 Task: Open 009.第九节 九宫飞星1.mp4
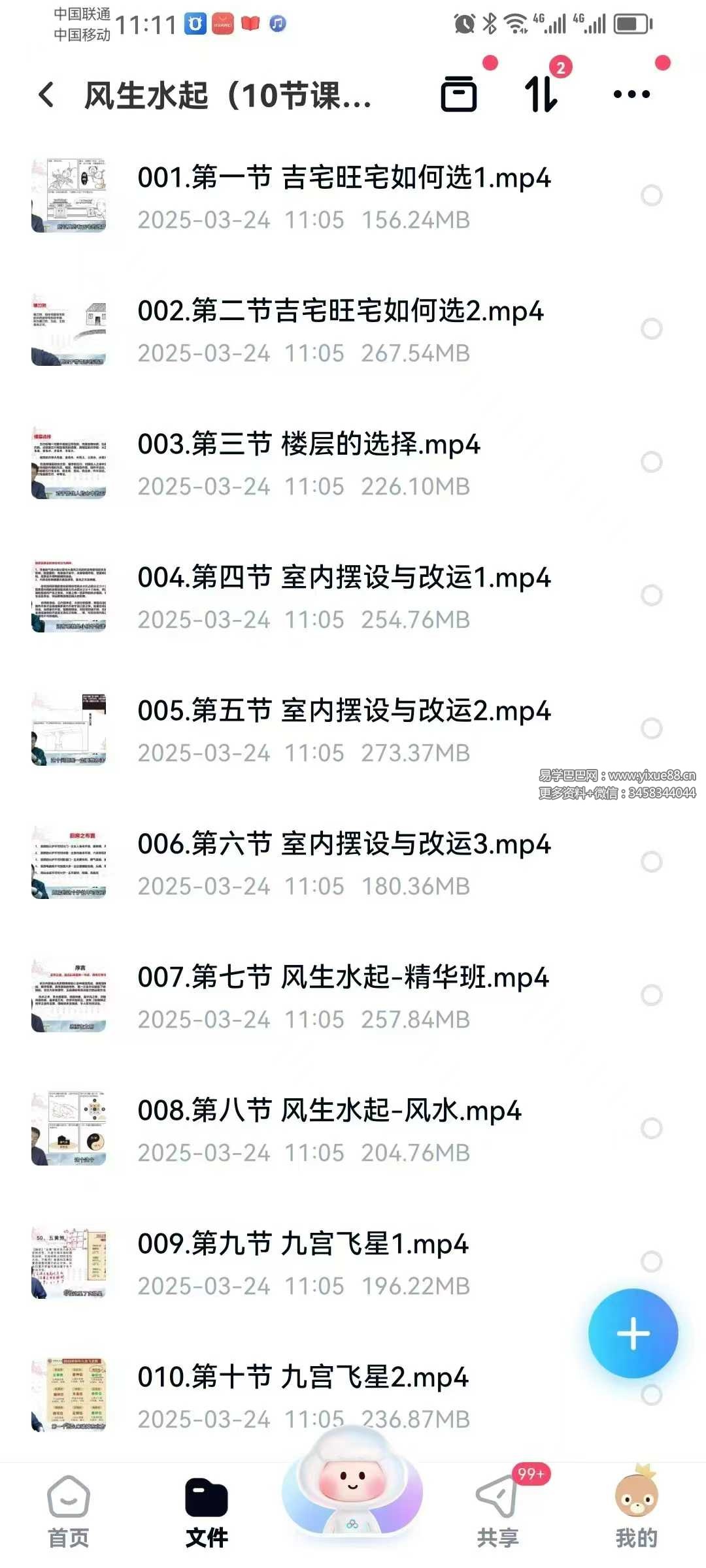click(x=303, y=1262)
